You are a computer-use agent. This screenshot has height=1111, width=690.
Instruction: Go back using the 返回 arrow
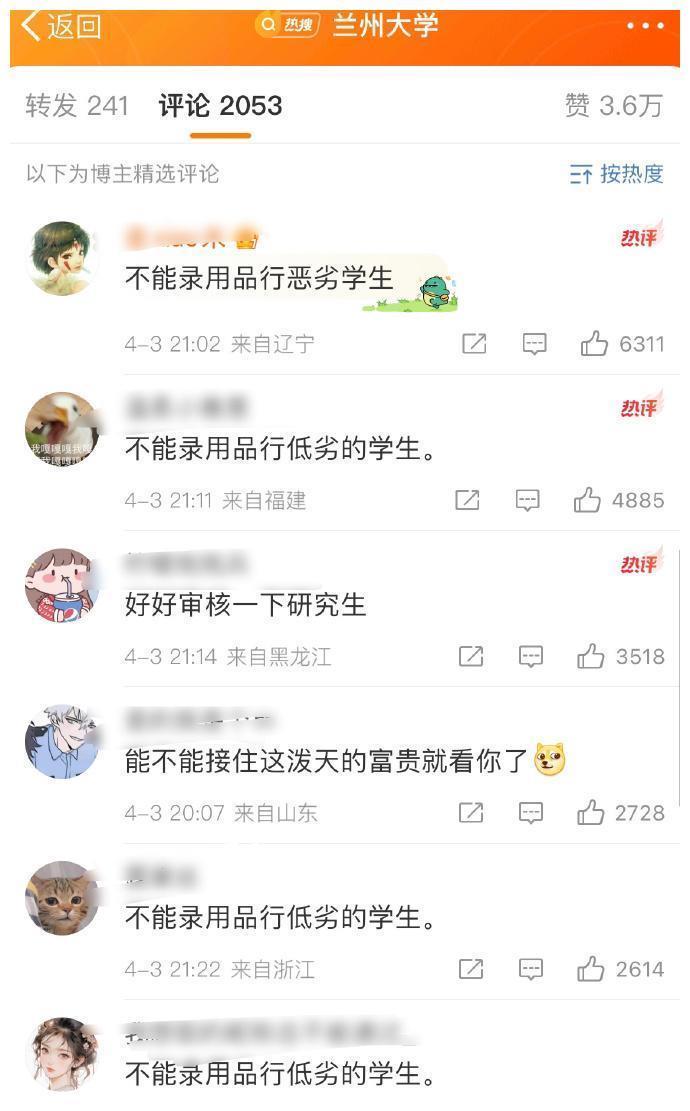click(x=62, y=27)
